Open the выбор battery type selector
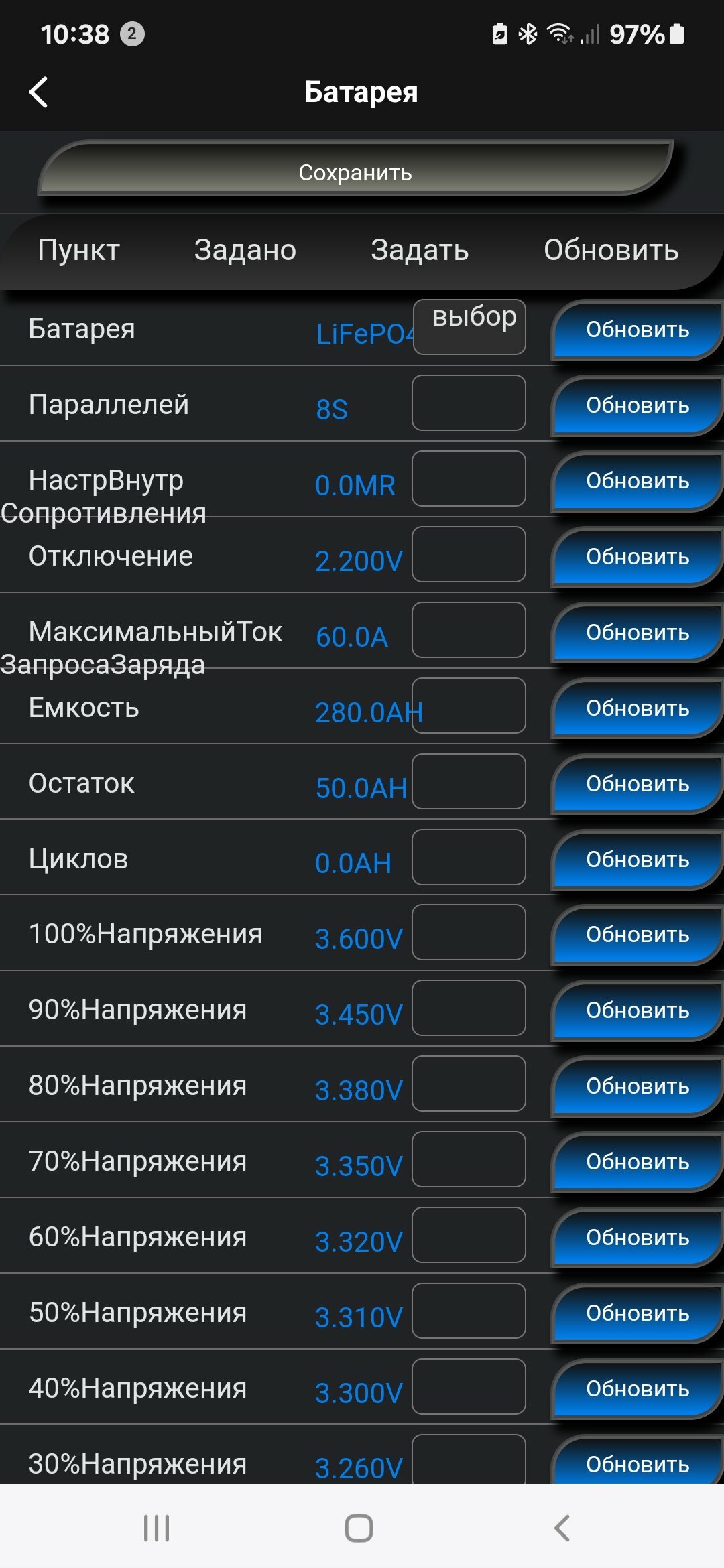The height and width of the screenshot is (1568, 724). click(x=469, y=327)
